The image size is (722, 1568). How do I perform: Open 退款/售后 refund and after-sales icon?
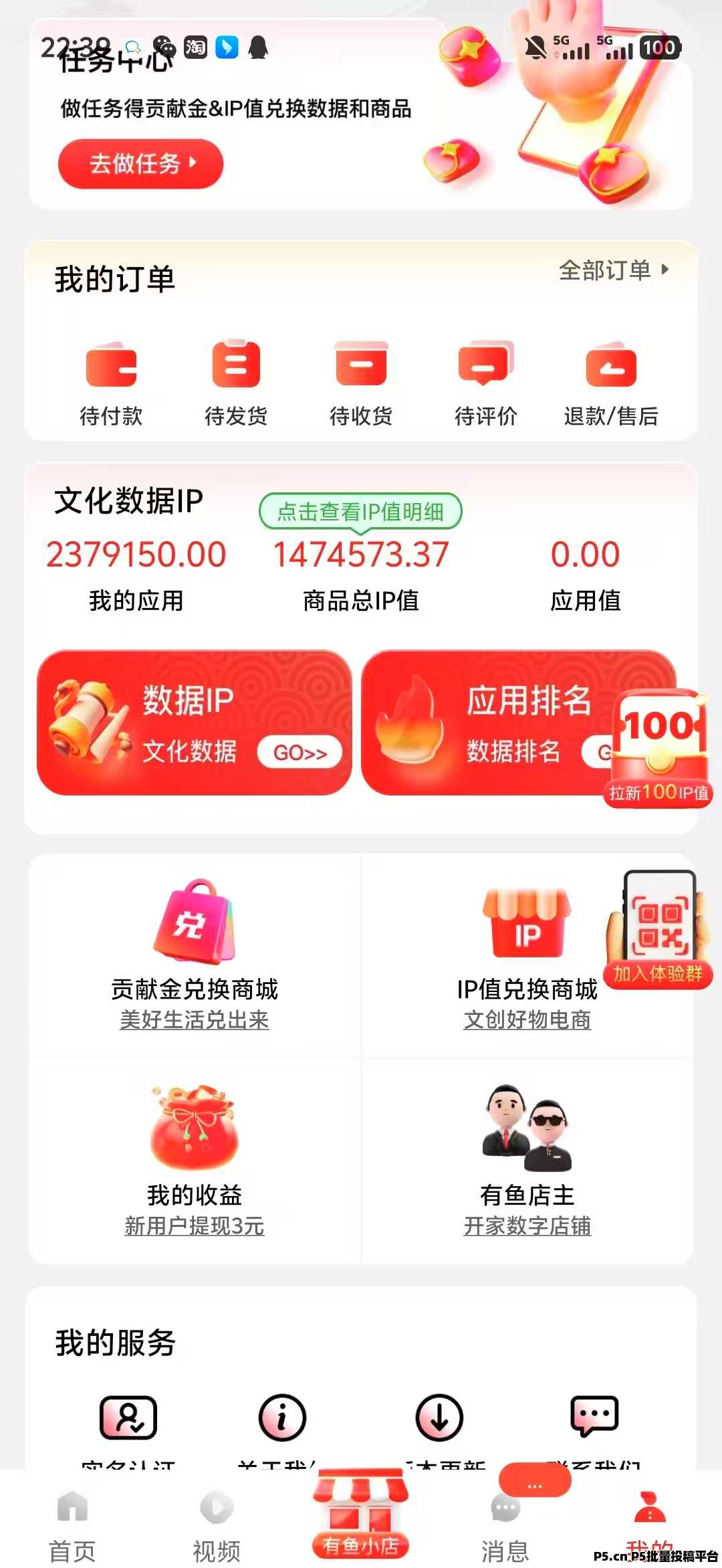[x=611, y=367]
